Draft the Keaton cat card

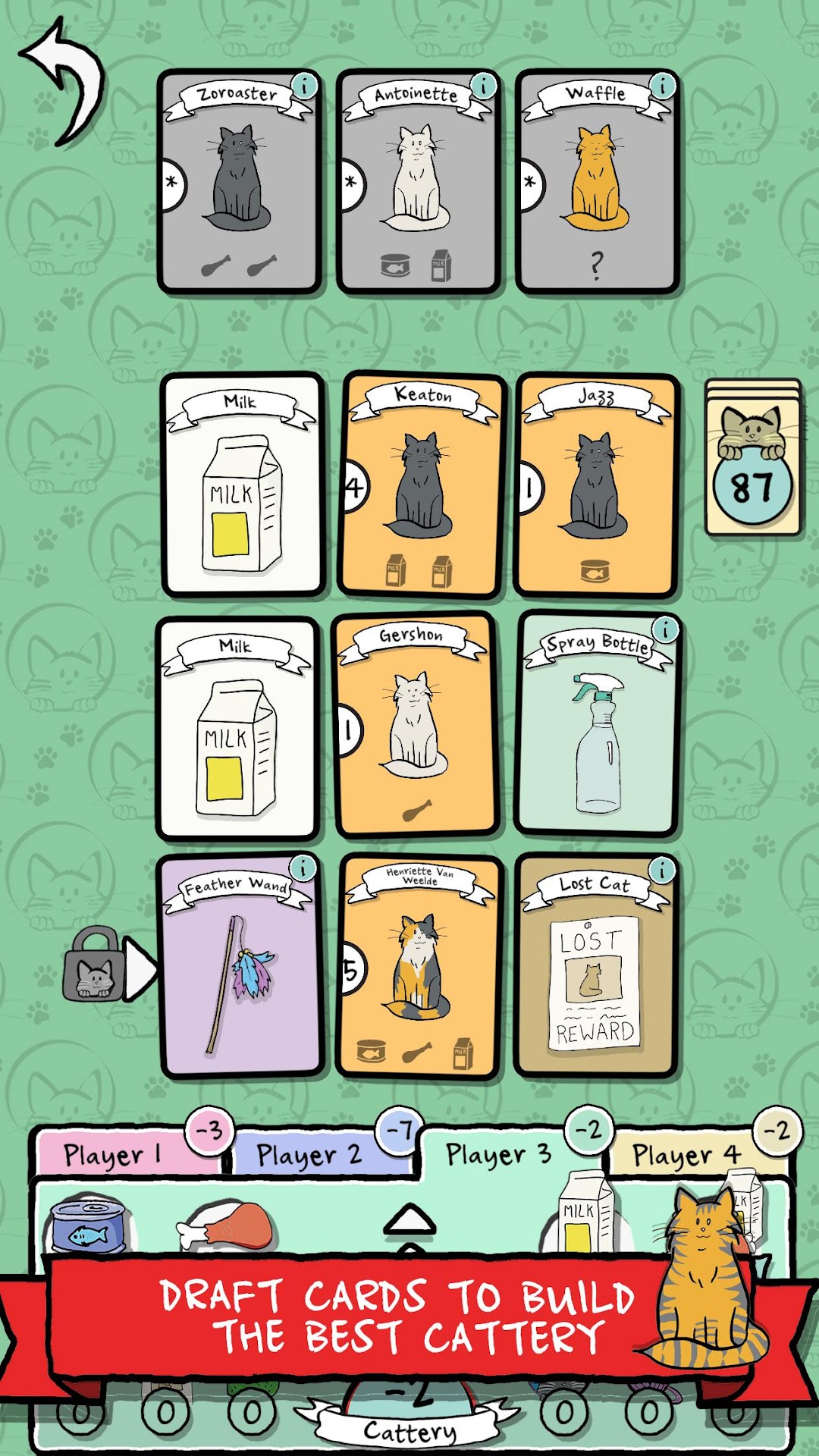422,485
